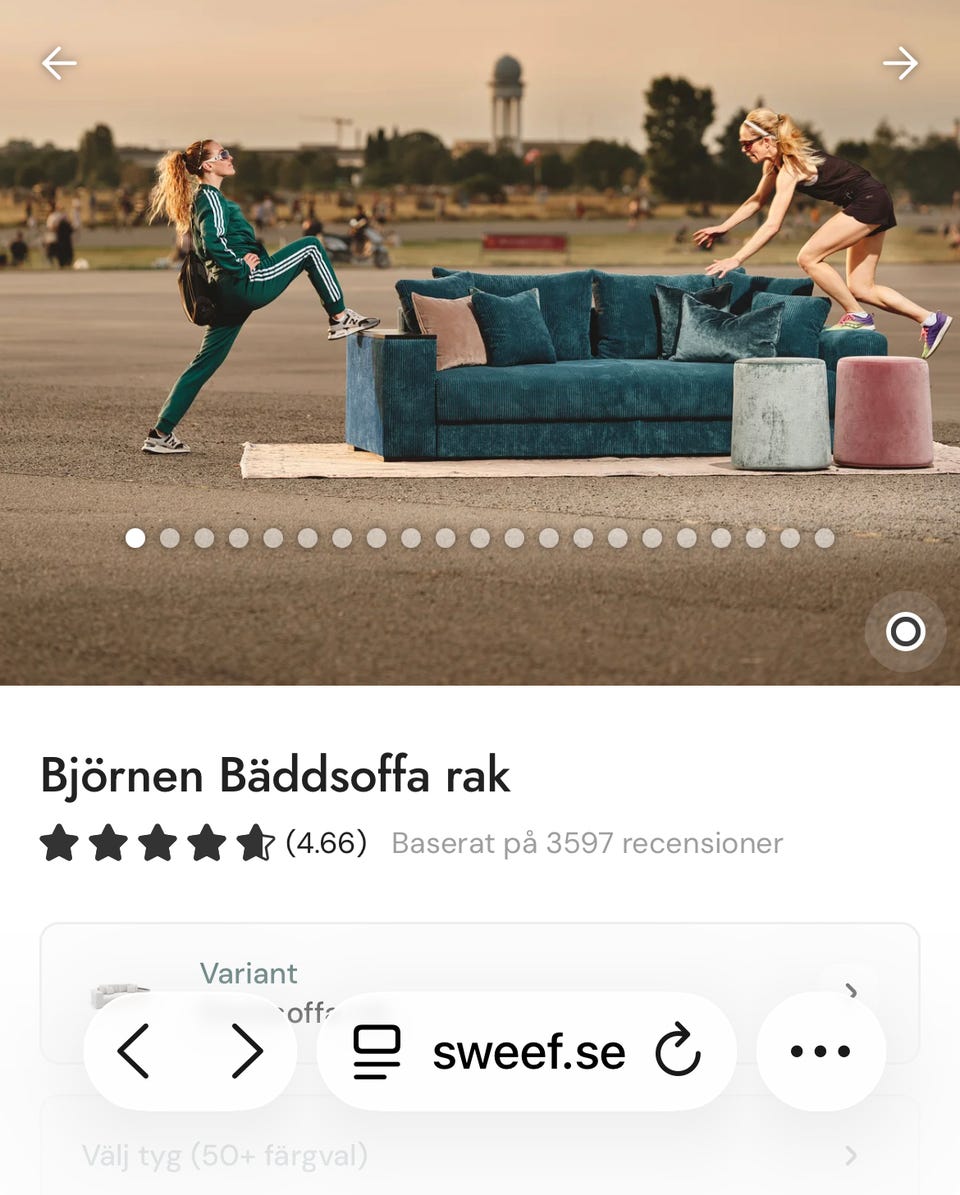Viewport: 960px width, 1195px height.
Task: Open the More options ellipsis menu
Action: [820, 1050]
